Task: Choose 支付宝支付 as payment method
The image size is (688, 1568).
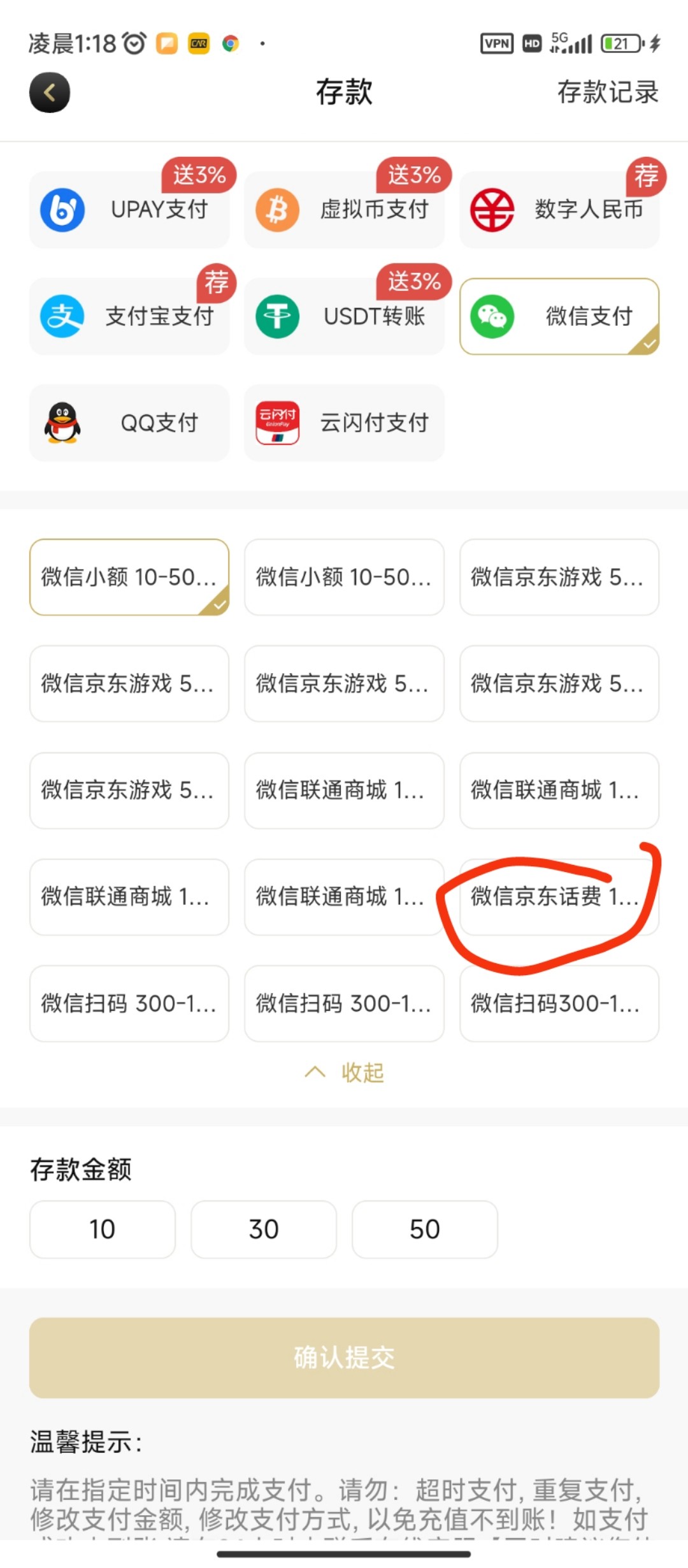Action: (129, 316)
